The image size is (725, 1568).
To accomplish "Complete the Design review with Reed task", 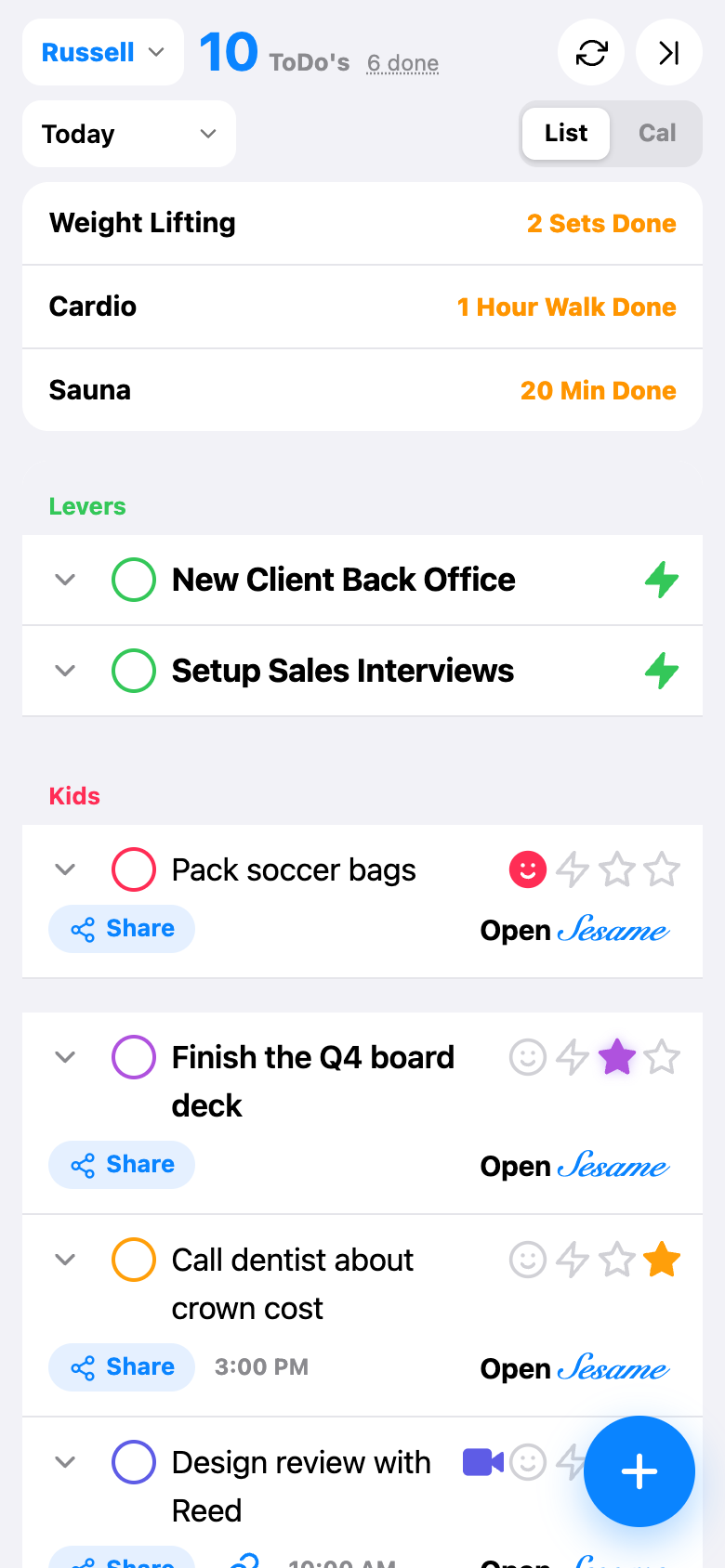I will (x=134, y=1462).
